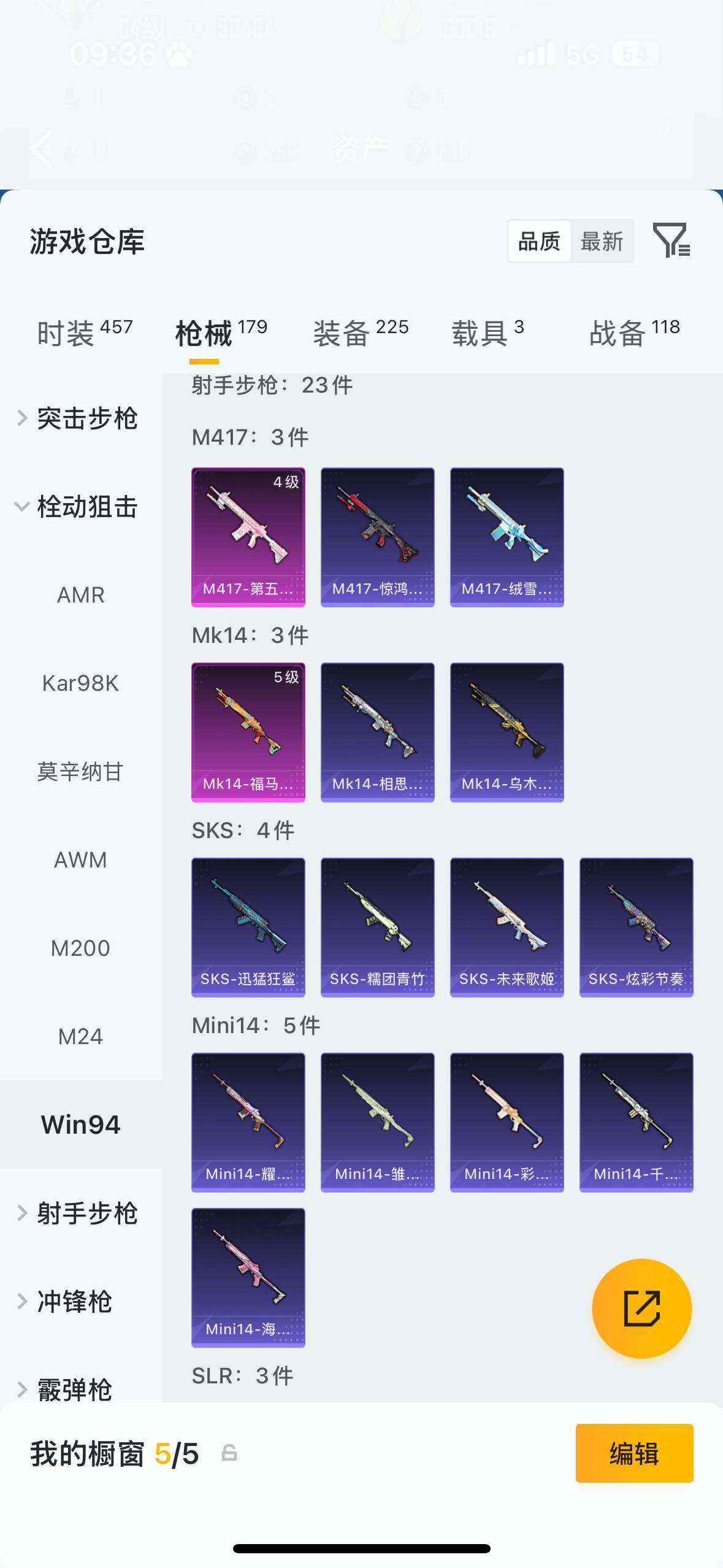Switch sorting to 品质
This screenshot has height=1568, width=723.
(x=538, y=241)
